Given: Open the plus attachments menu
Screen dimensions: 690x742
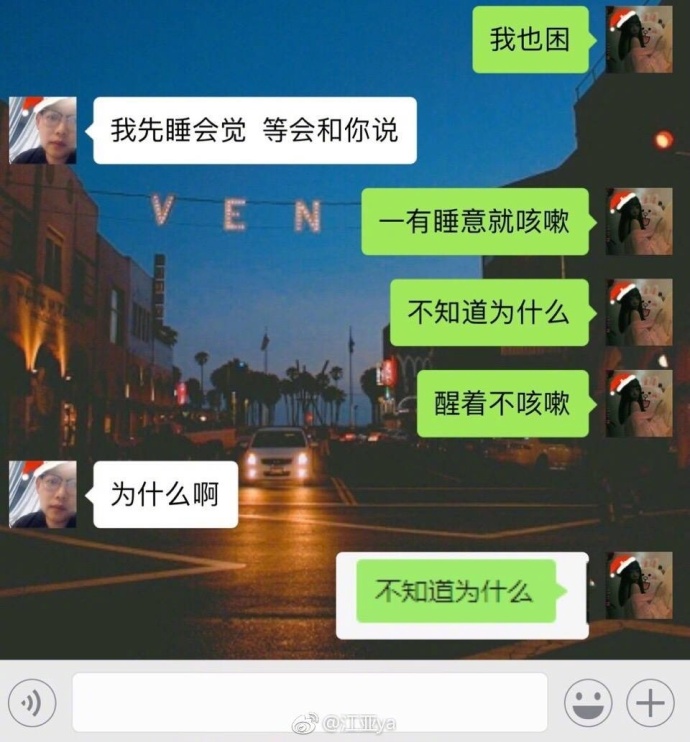Looking at the screenshot, I should tap(651, 703).
